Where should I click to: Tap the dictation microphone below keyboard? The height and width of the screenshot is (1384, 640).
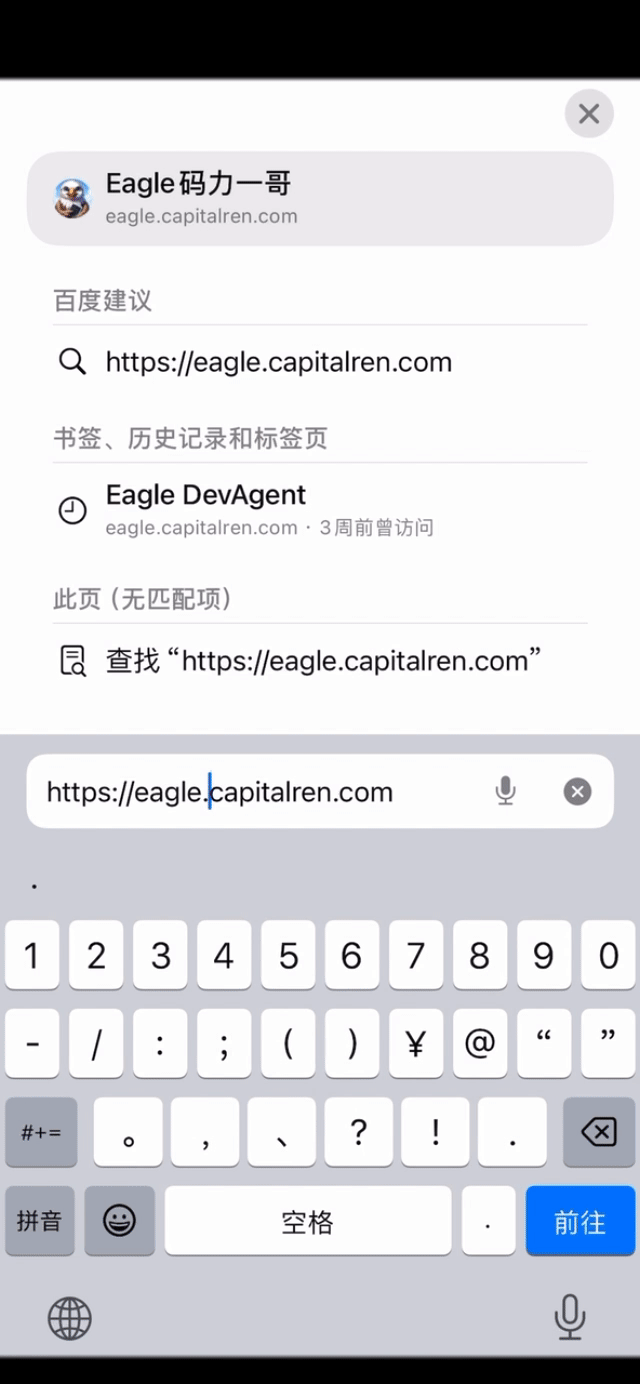570,1317
